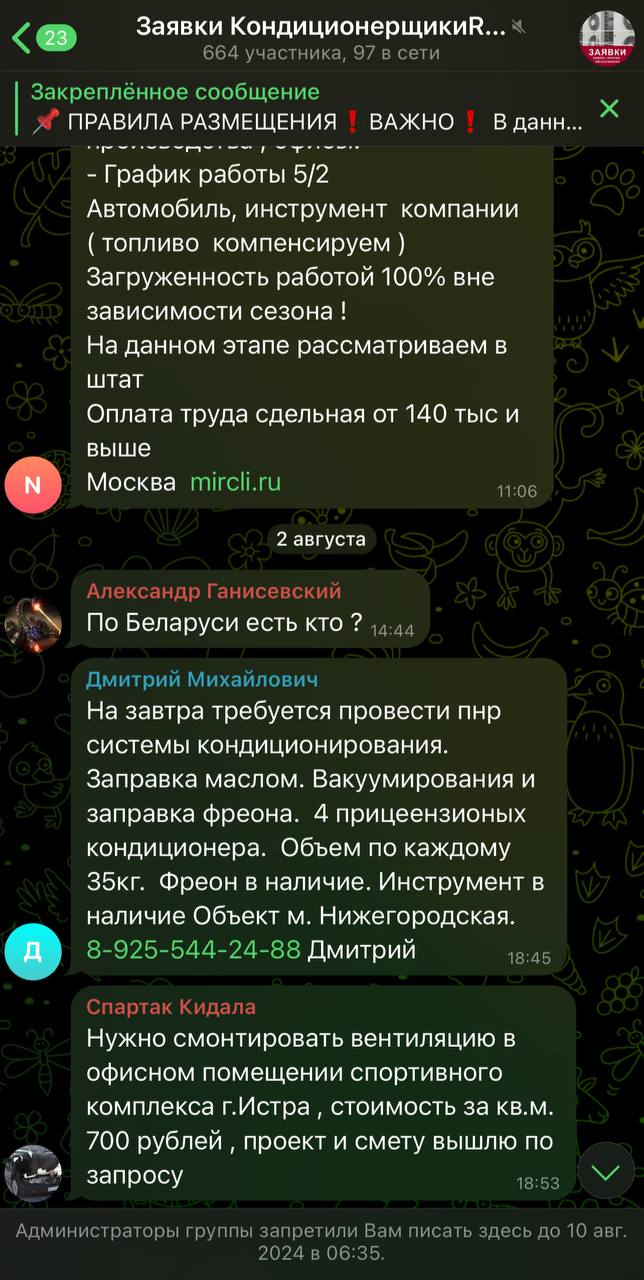Image resolution: width=644 pixels, height=1280 pixels.
Task: Open Александр Ганисевский's profile name
Action: pyautogui.click(x=214, y=591)
